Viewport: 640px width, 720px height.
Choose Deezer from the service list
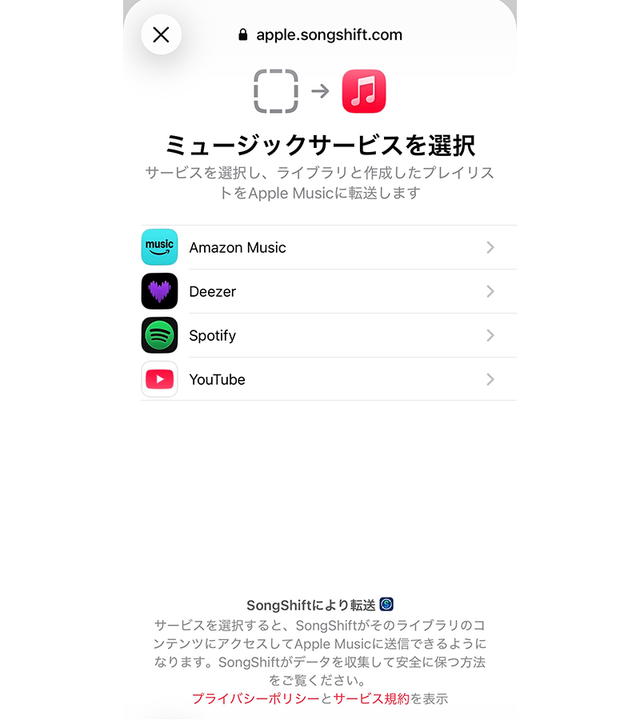click(328, 292)
